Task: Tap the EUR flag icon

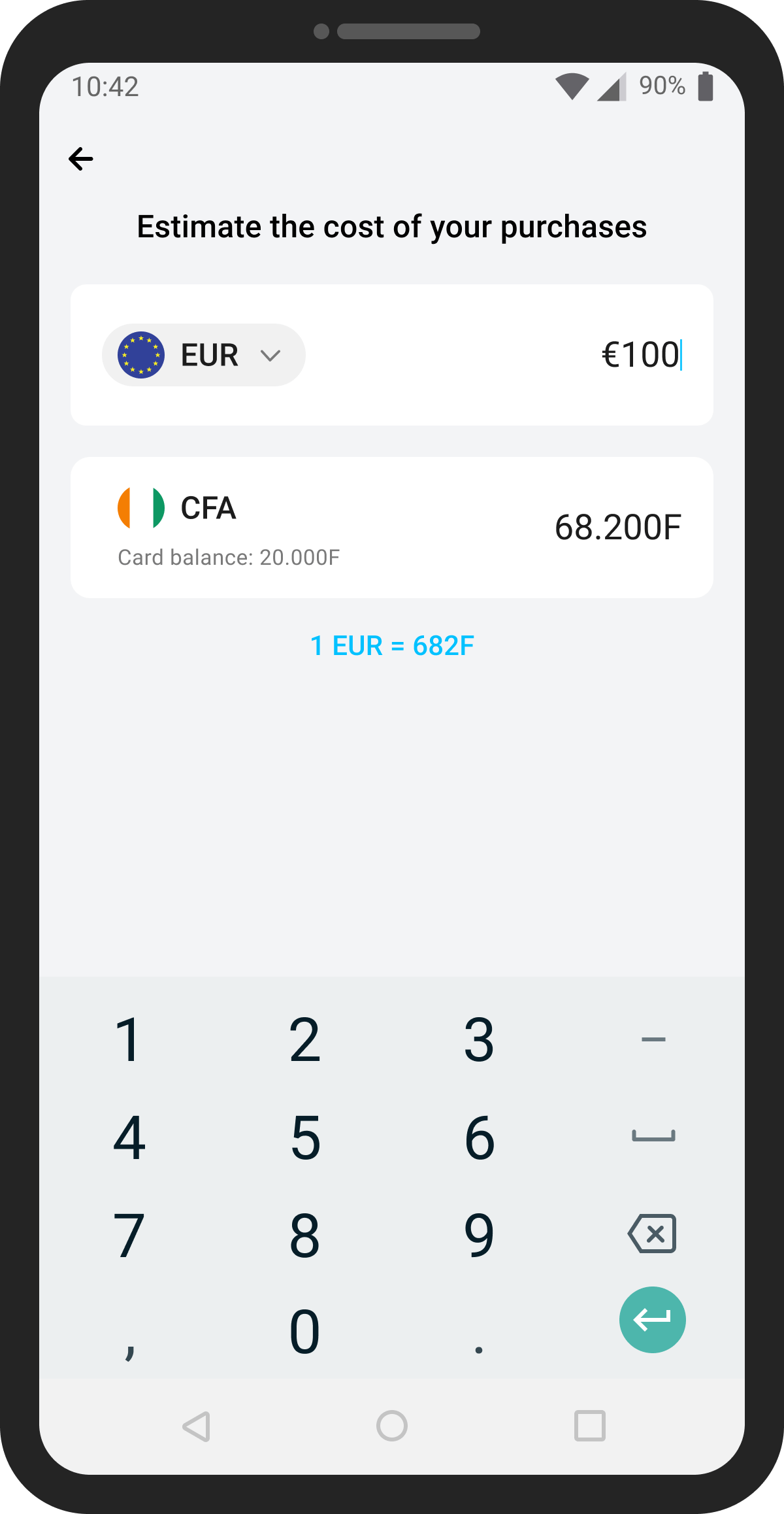Action: pos(140,355)
